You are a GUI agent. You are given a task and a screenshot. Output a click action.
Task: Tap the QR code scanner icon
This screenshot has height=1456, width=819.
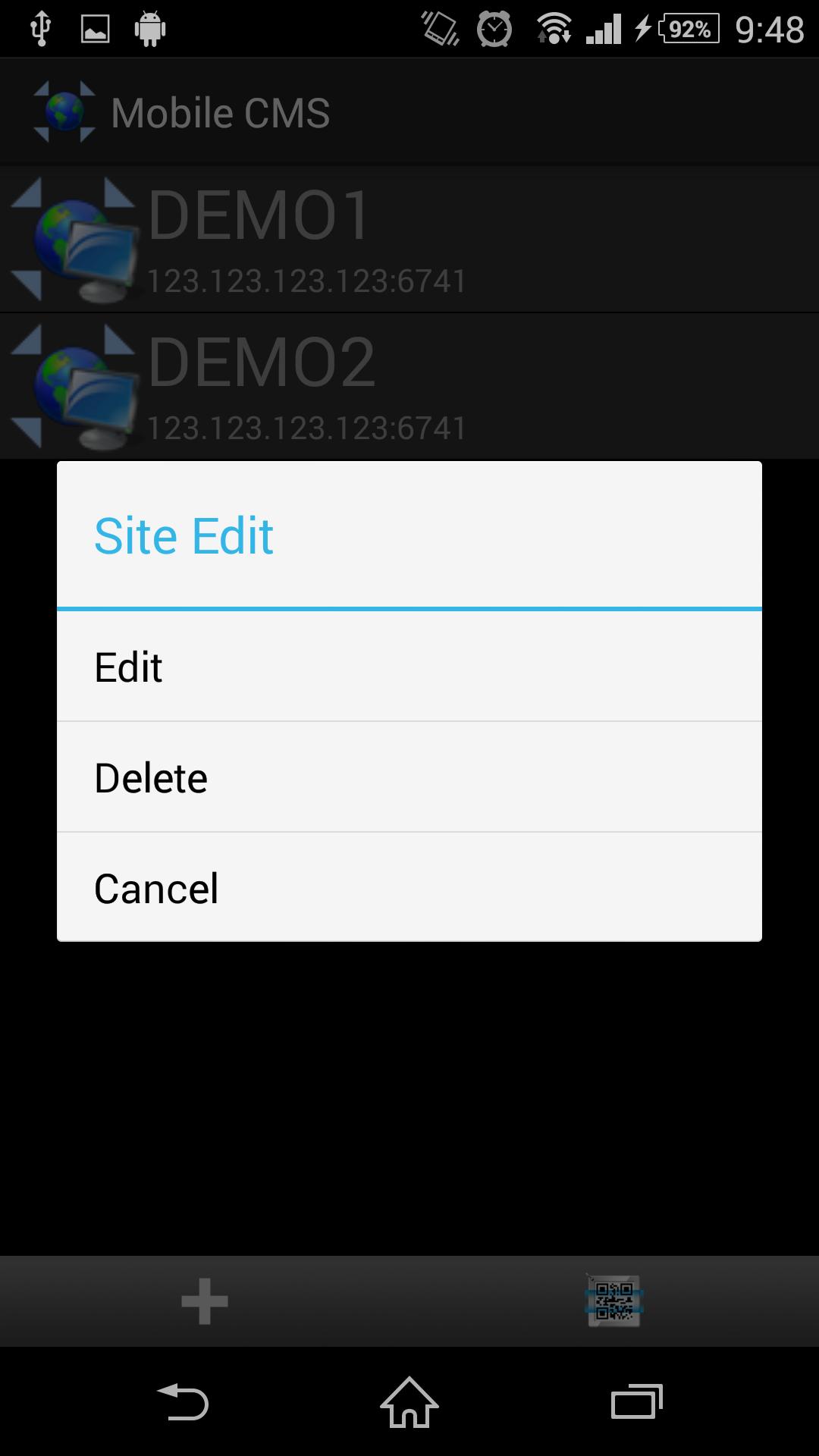[614, 1300]
